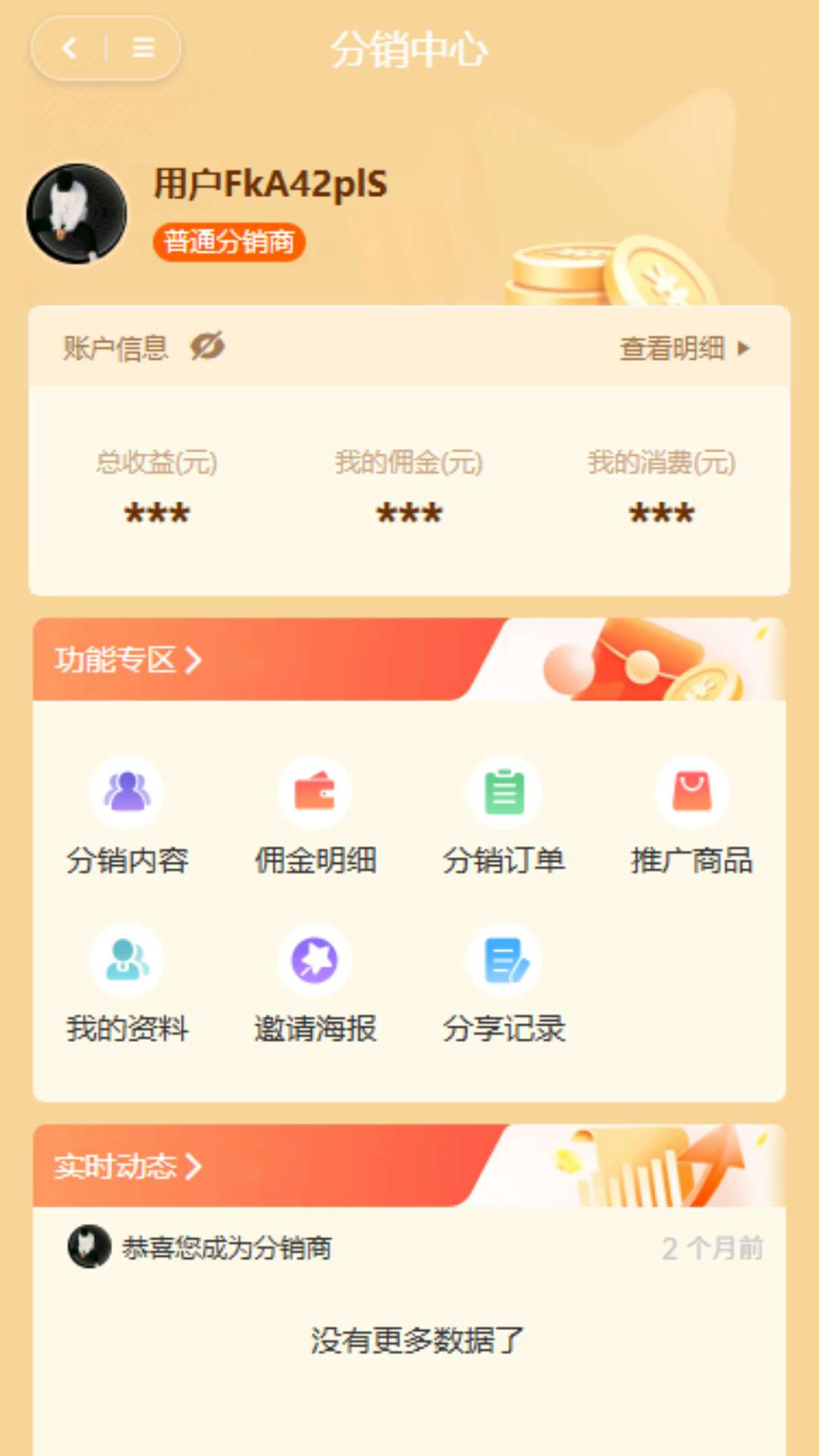Open 查看明细 account details
819x1456 pixels.
(684, 348)
